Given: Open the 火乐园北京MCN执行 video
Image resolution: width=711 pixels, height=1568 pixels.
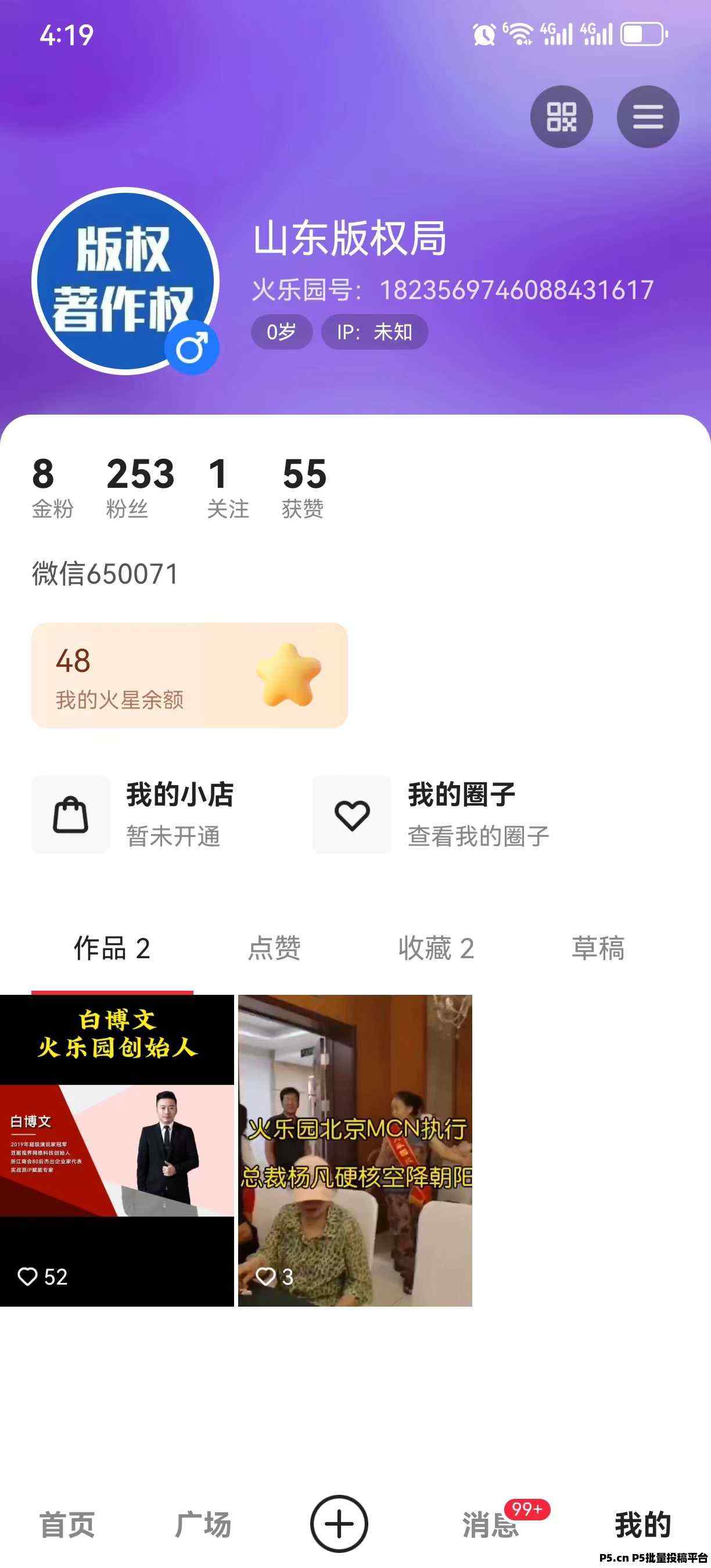Looking at the screenshot, I should (x=355, y=1150).
